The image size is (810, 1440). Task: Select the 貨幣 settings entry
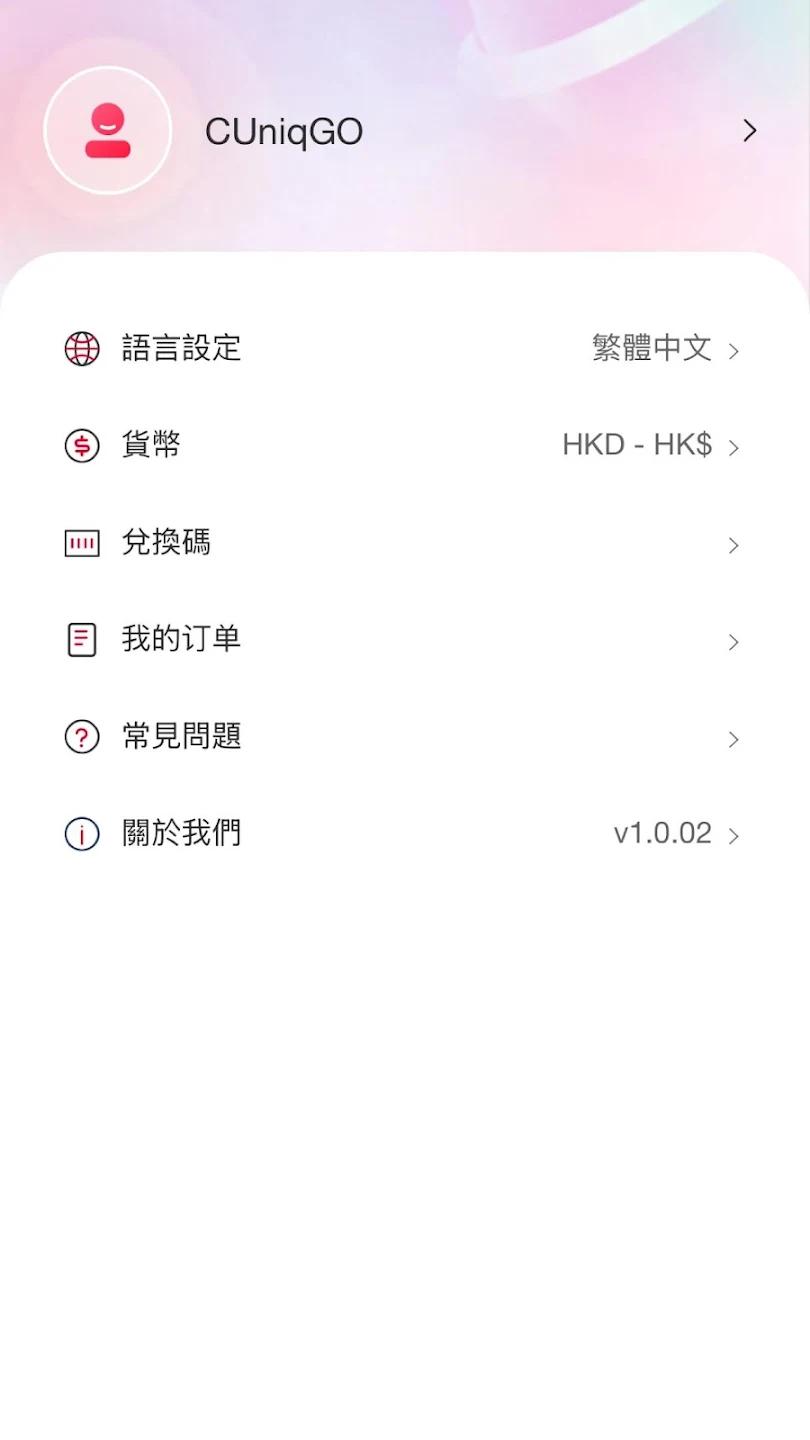(150, 444)
